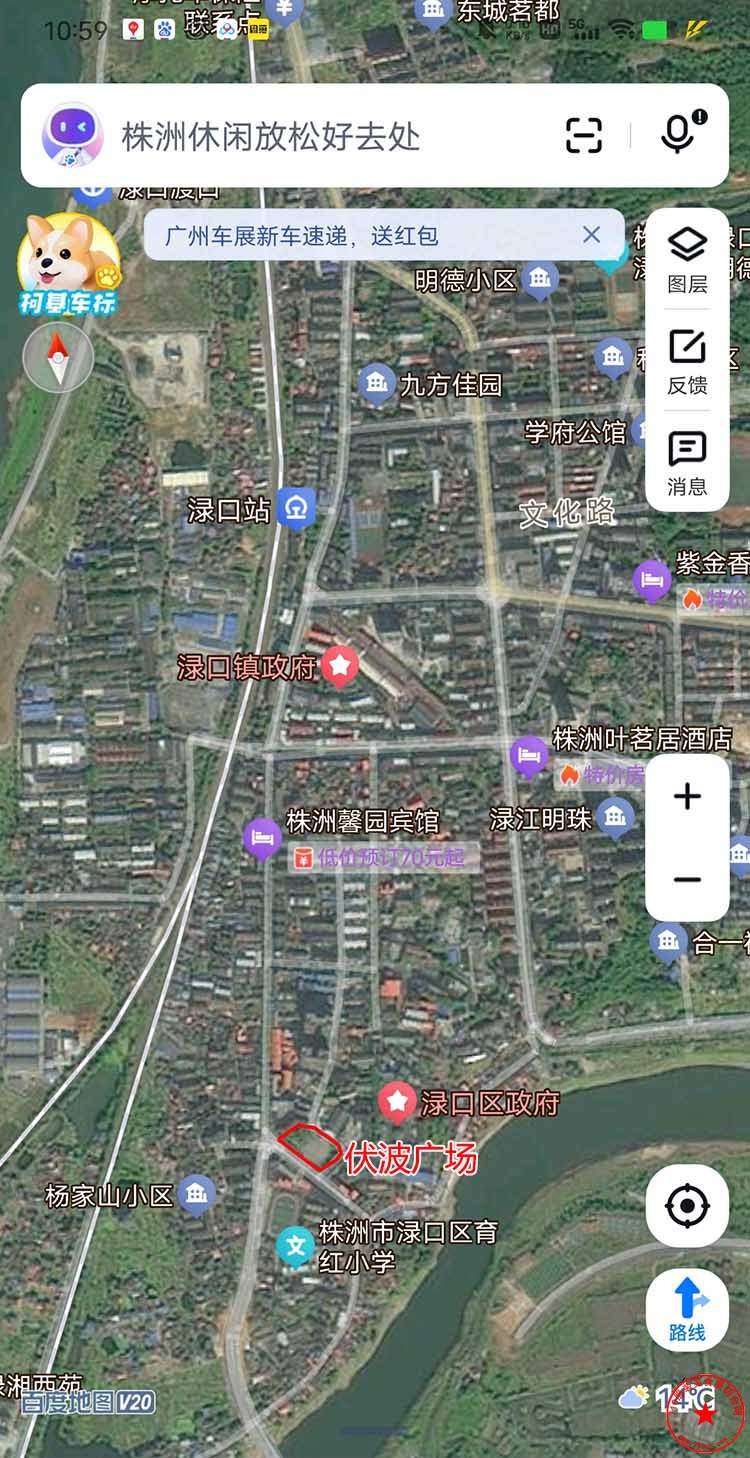Select the 株洲馨园宾馆 hotel marker

[262, 838]
